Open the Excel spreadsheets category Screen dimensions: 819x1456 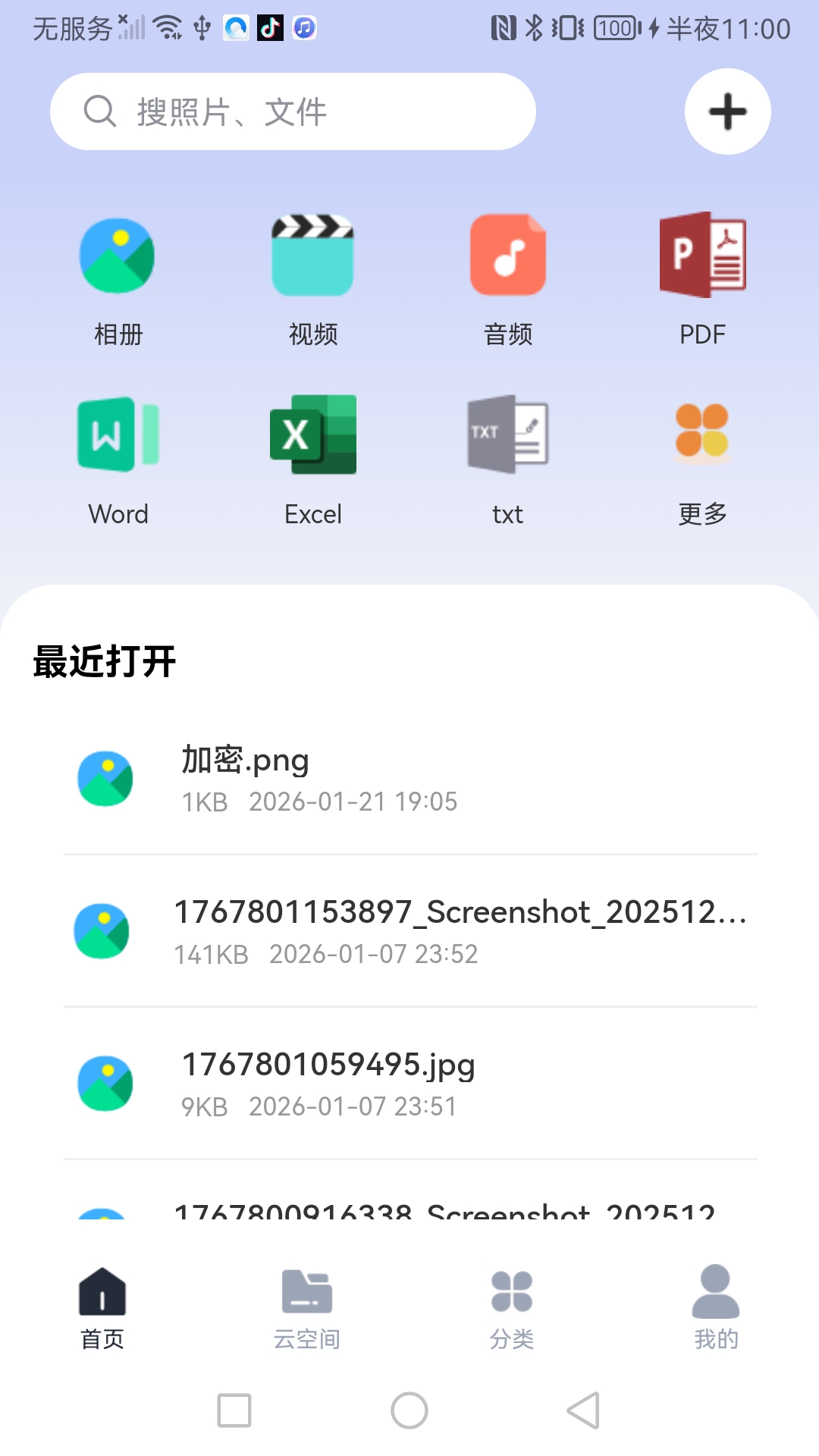pyautogui.click(x=313, y=455)
